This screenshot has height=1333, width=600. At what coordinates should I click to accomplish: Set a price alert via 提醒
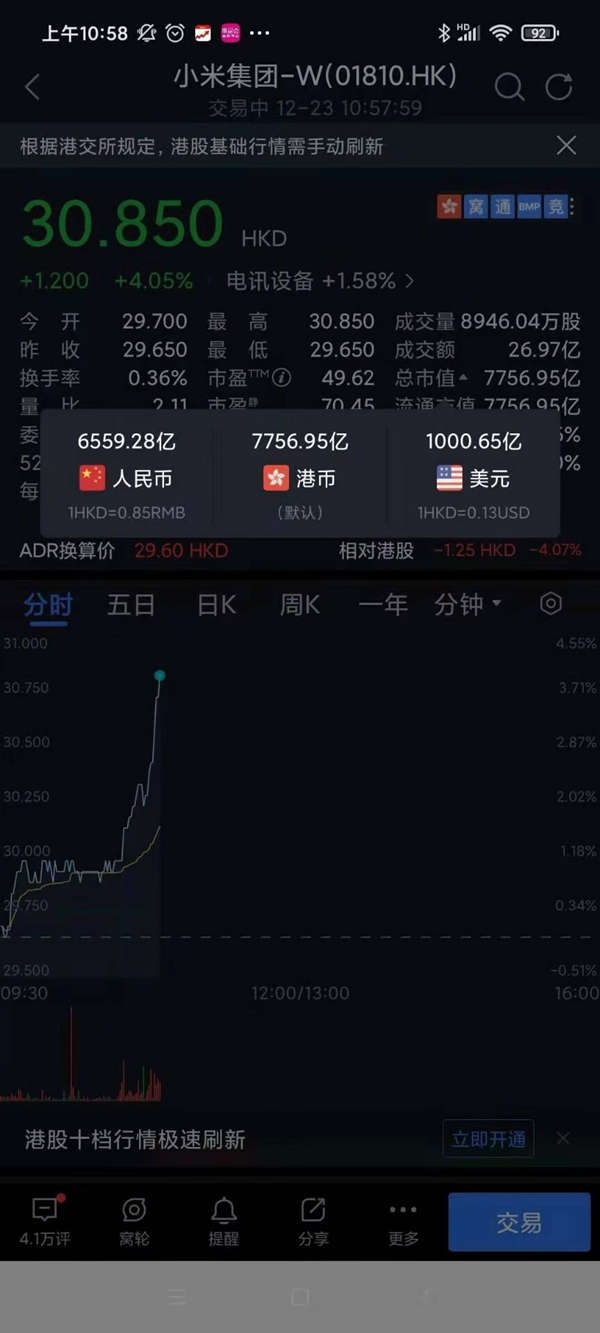click(x=223, y=1221)
